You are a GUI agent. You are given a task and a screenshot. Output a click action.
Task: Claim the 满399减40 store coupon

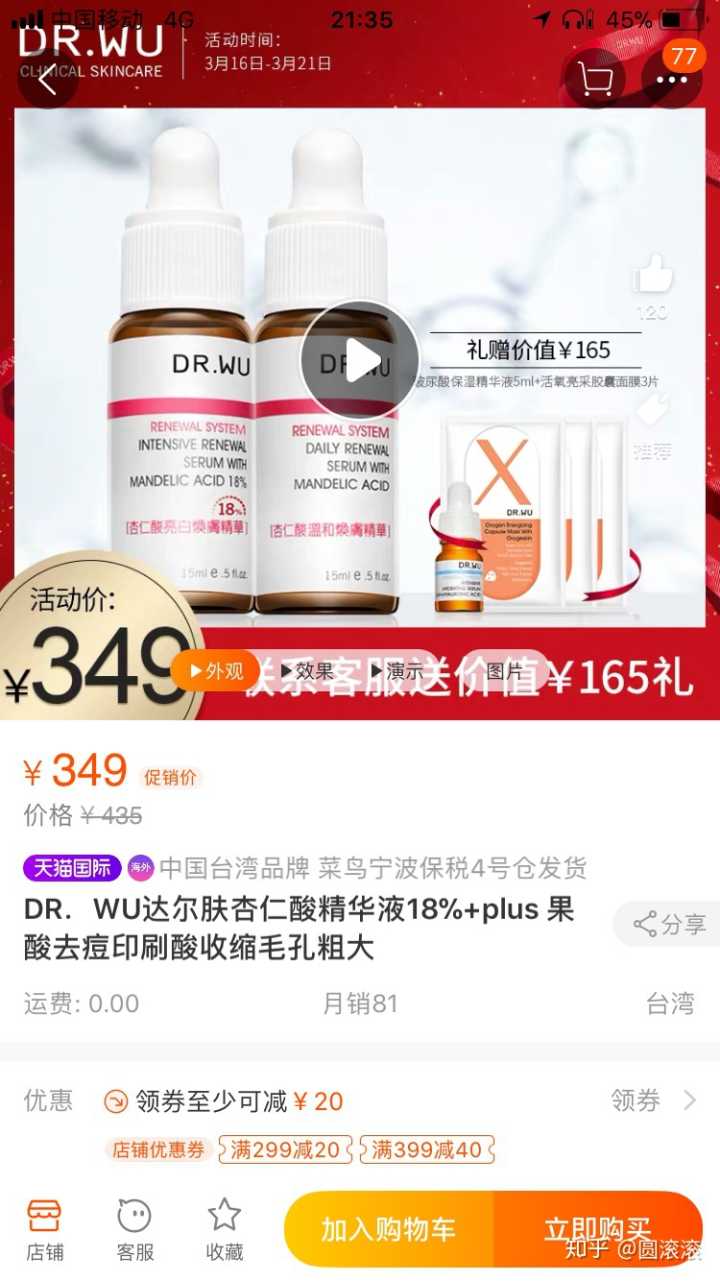(x=426, y=1150)
